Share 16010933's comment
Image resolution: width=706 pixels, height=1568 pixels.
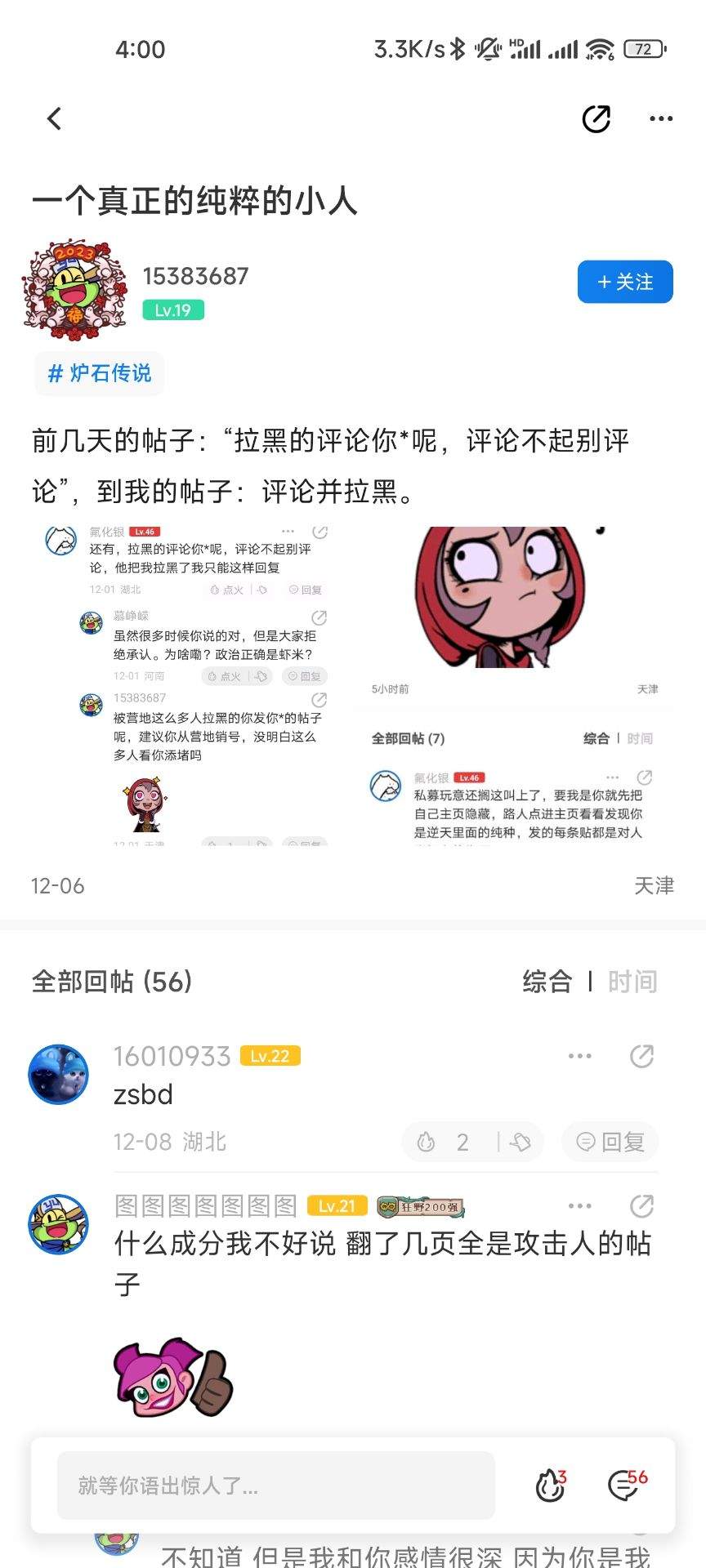[641, 1056]
